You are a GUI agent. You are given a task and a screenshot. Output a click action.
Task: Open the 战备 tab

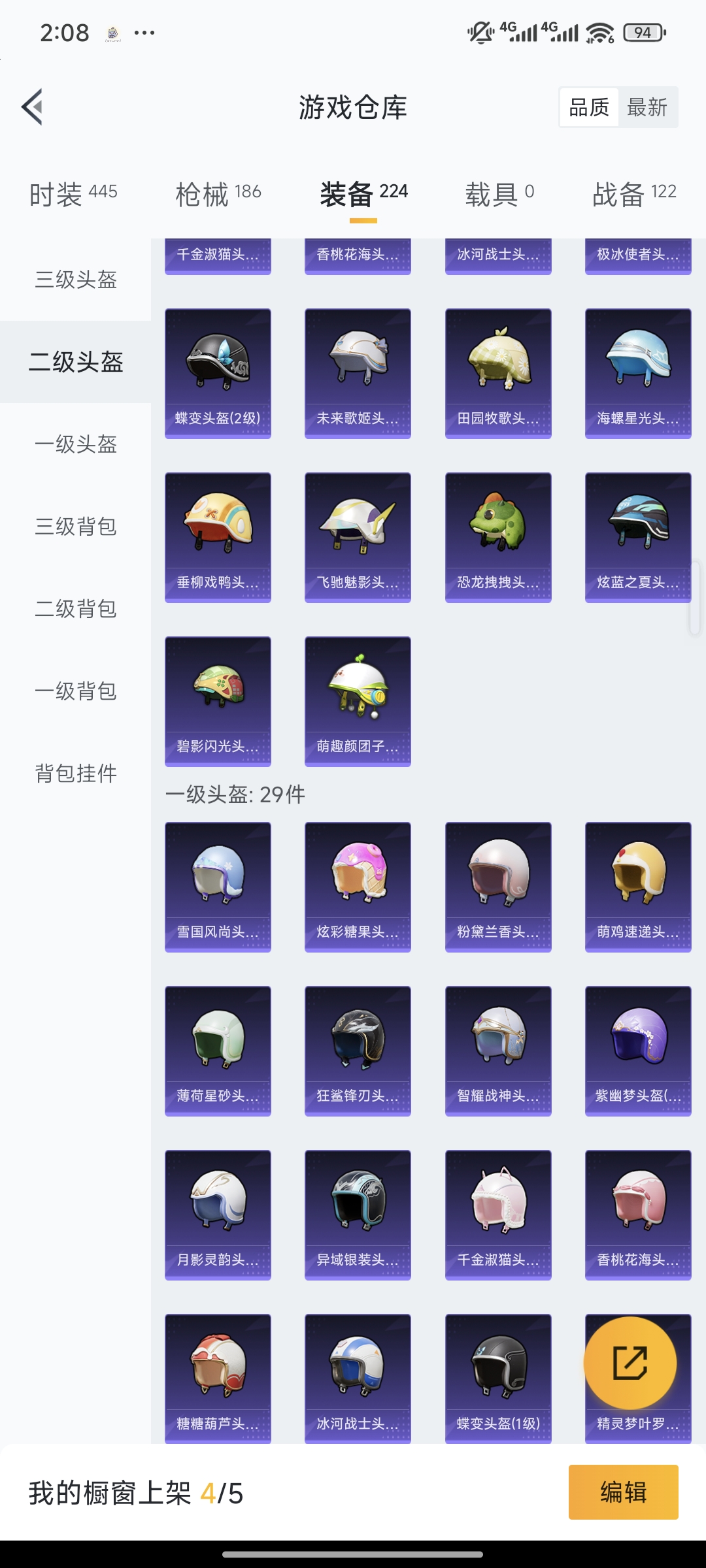coord(634,194)
